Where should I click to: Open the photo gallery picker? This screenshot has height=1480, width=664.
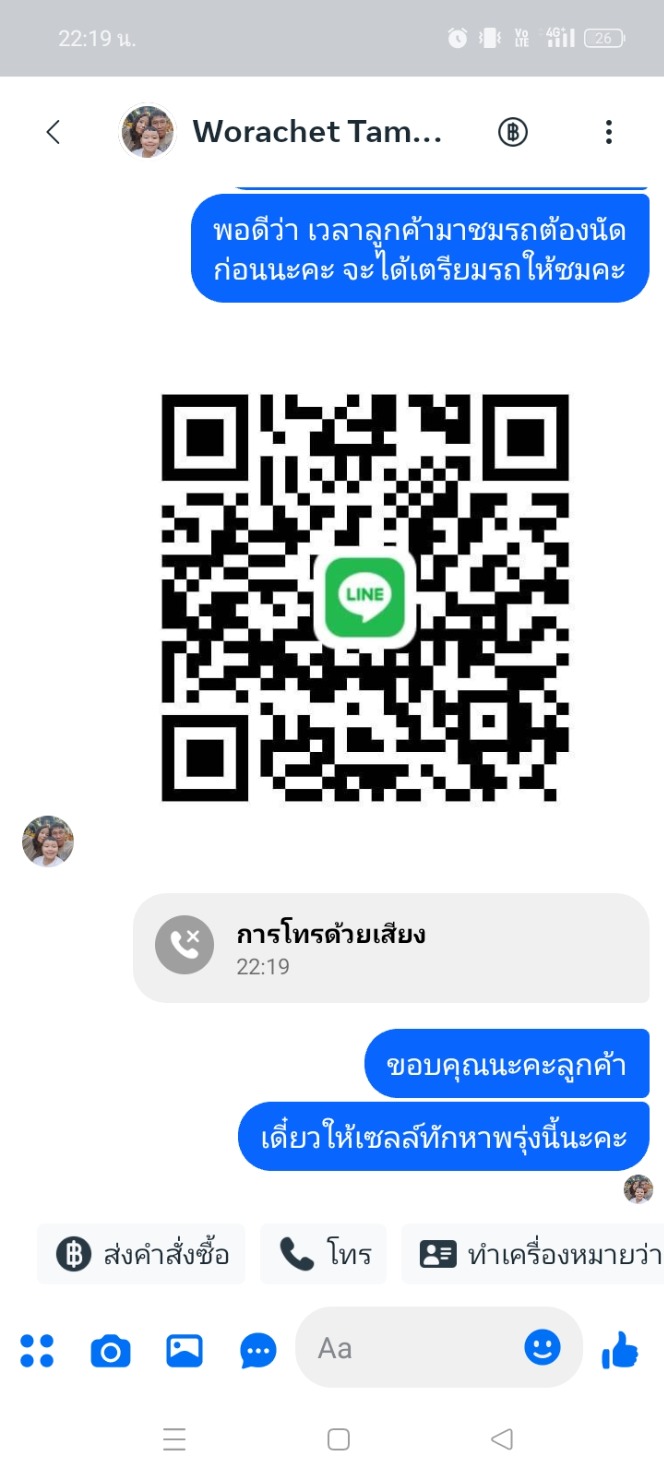(184, 1351)
